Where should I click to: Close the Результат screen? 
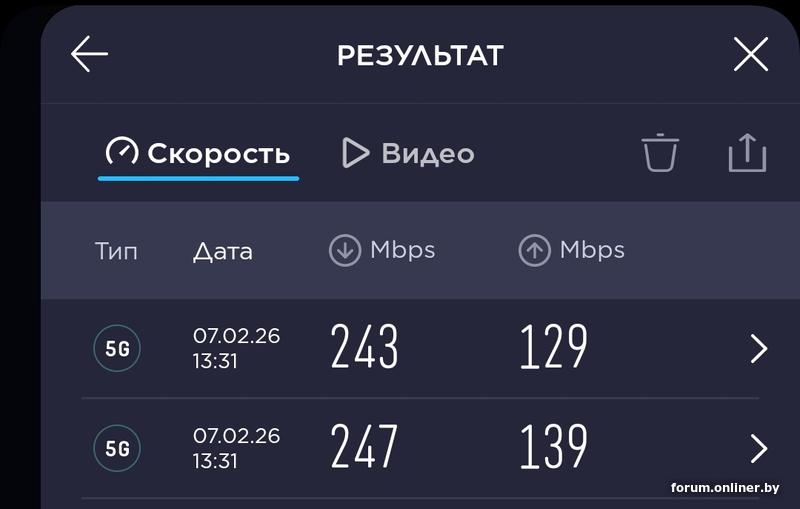(750, 54)
